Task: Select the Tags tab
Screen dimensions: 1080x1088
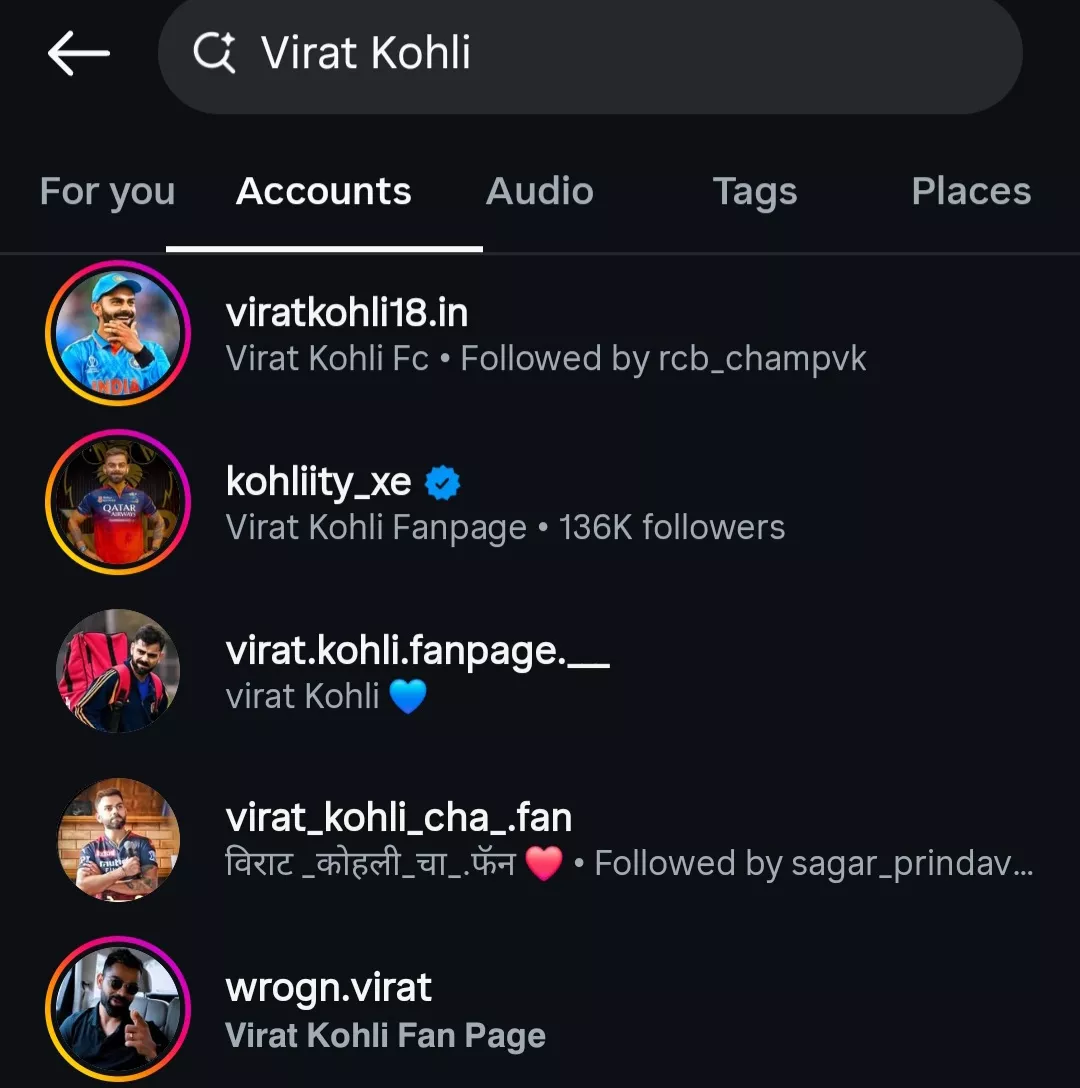Action: [755, 191]
